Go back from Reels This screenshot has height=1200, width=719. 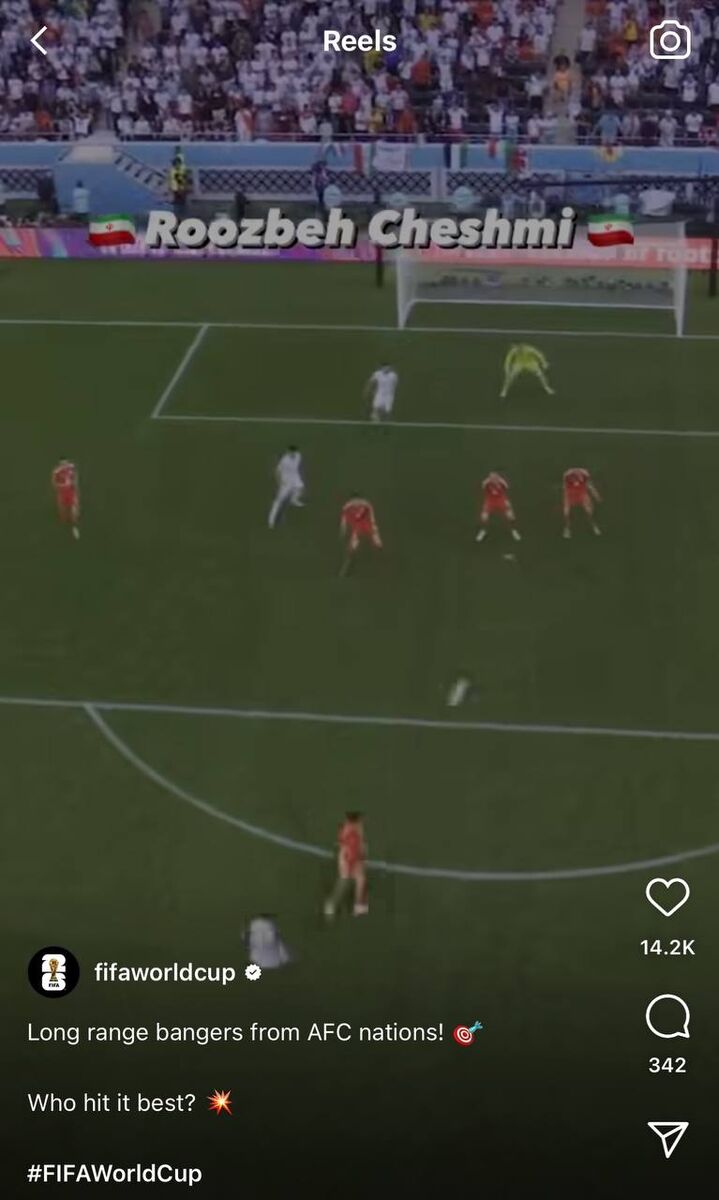[x=39, y=41]
